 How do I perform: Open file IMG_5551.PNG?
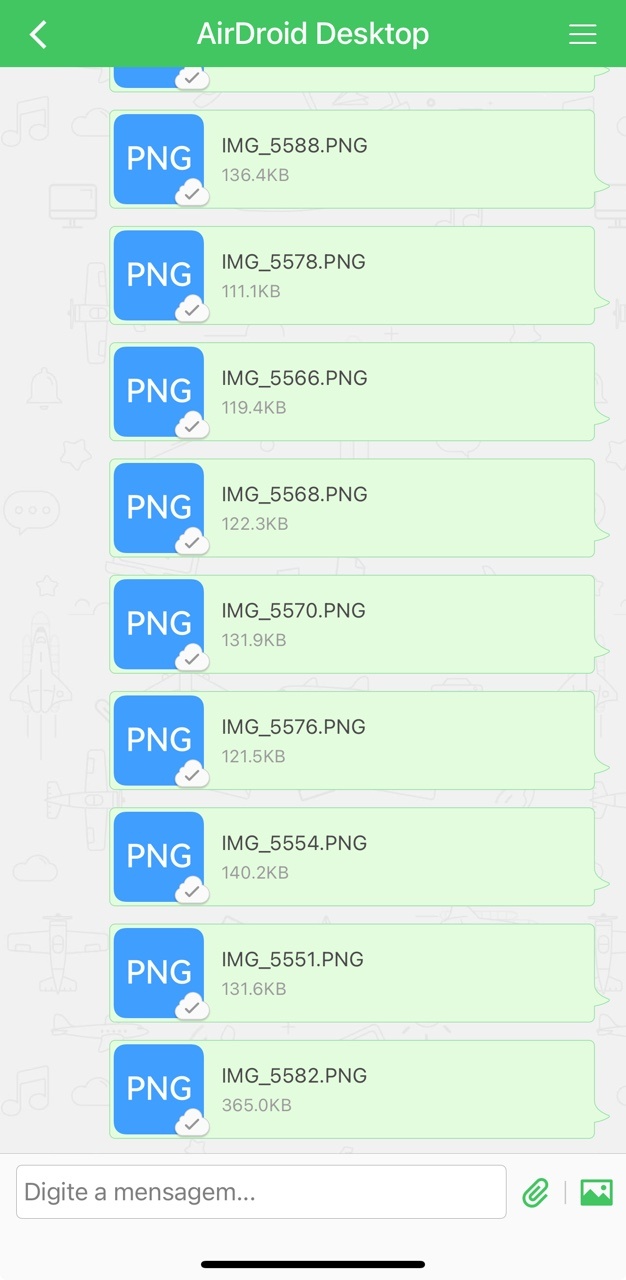tap(352, 972)
